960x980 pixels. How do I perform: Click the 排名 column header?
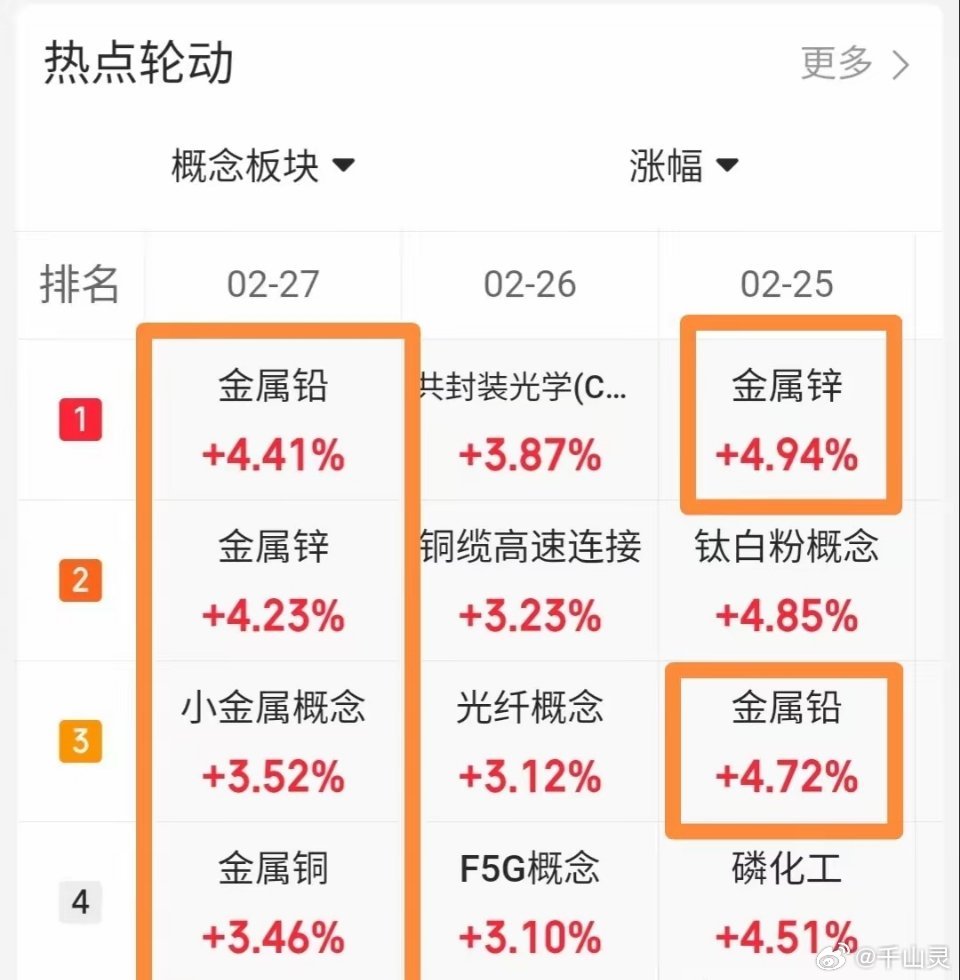coord(79,283)
